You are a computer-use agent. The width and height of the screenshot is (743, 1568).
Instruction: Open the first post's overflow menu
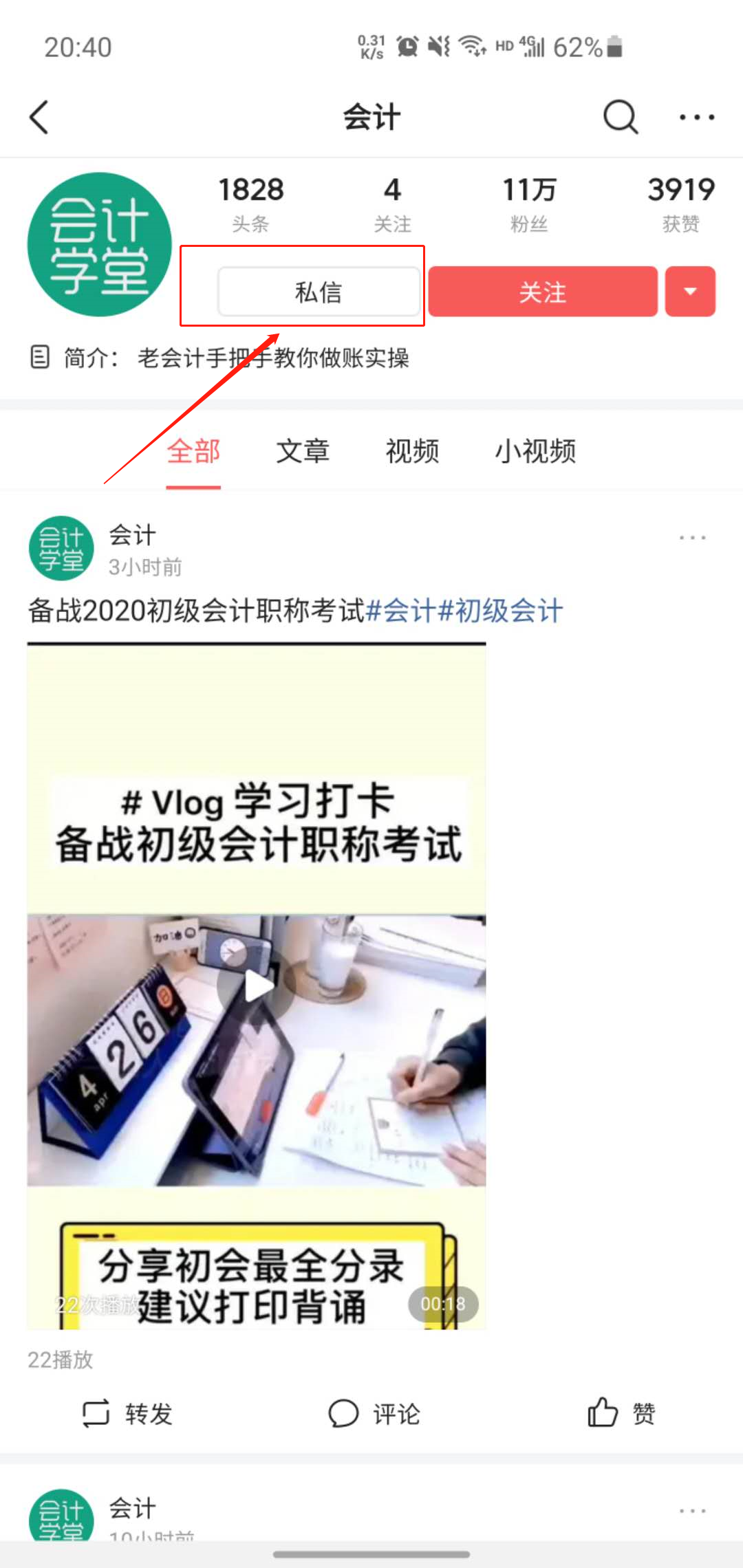[691, 538]
